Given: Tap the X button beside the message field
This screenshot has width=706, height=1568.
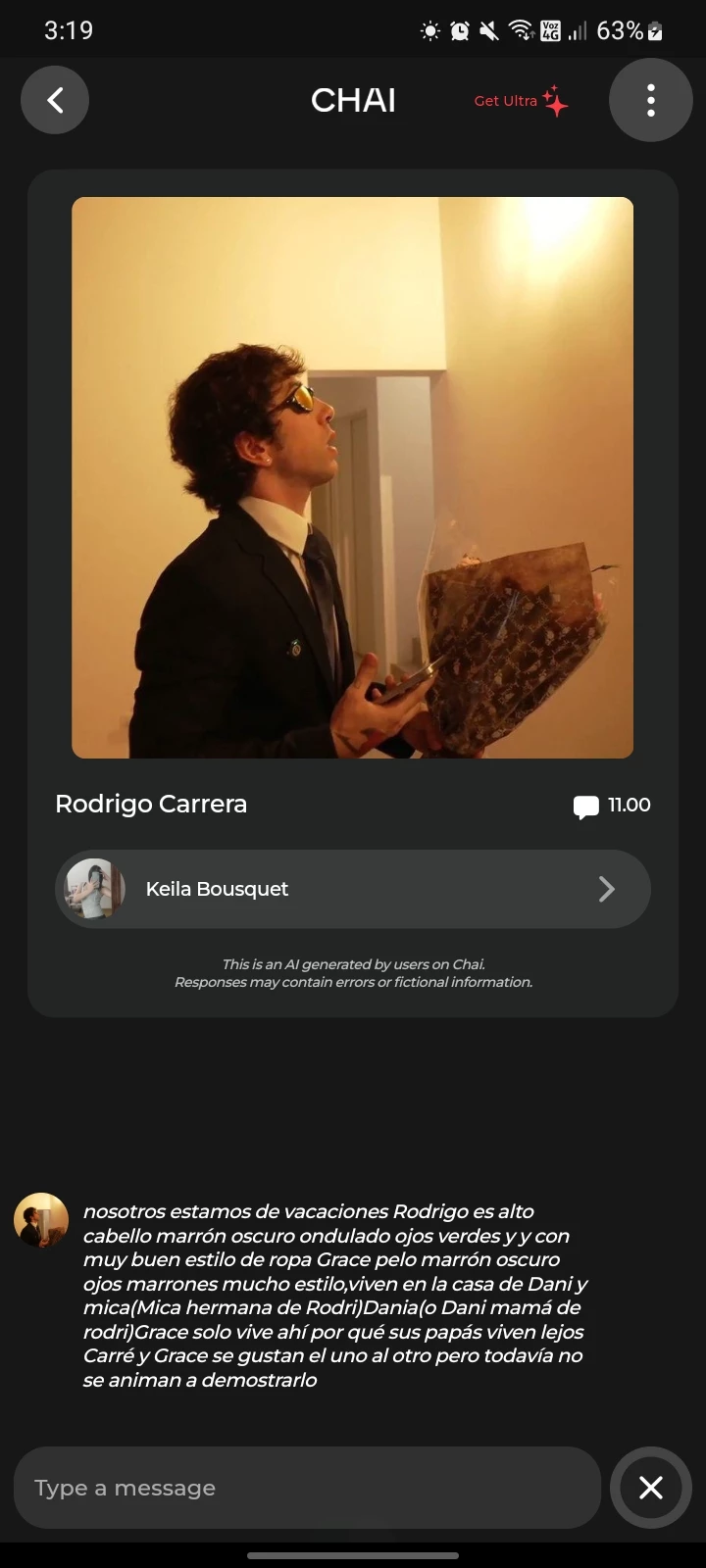Looking at the screenshot, I should [650, 1488].
